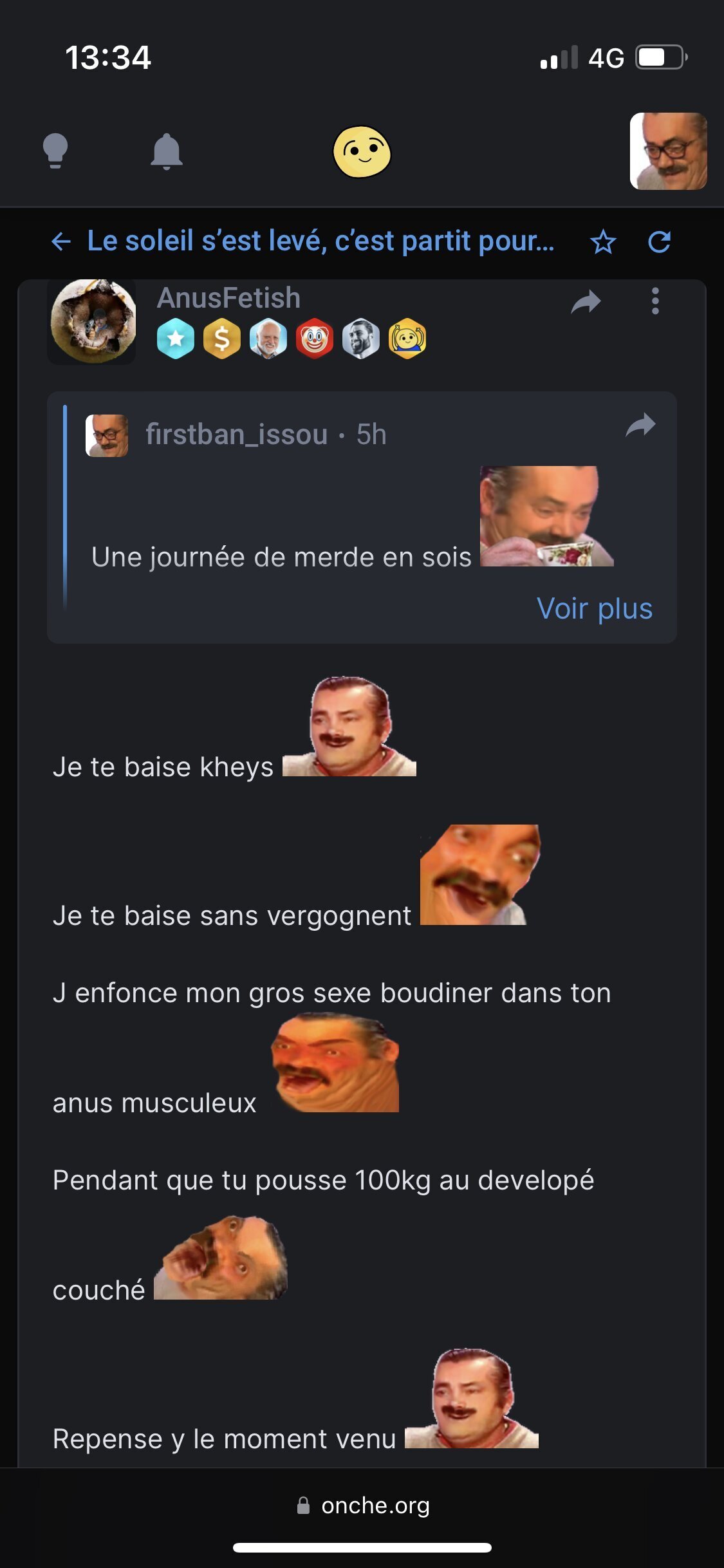Bookmark this topic with the star
The image size is (724, 1568).
tap(603, 242)
